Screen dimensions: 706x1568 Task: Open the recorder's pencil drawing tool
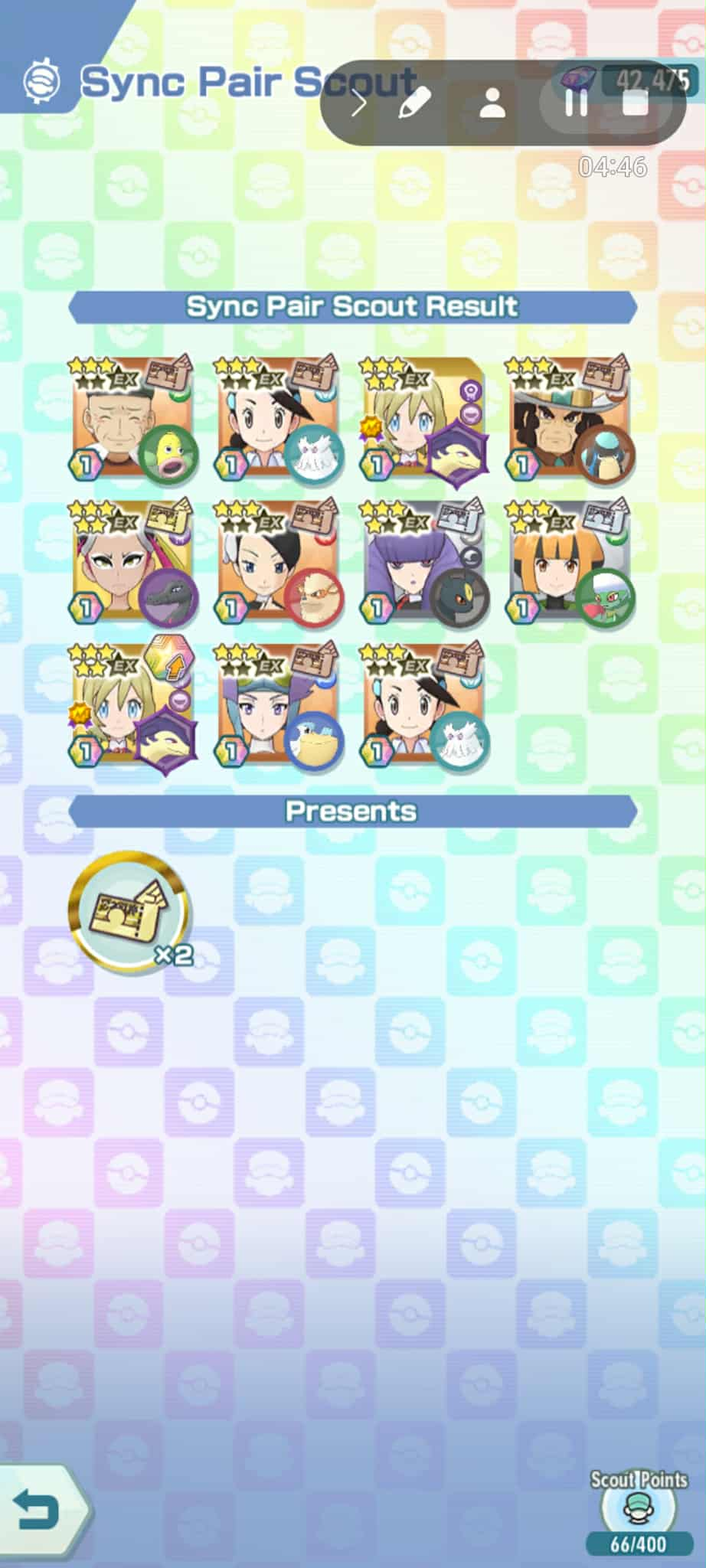415,103
